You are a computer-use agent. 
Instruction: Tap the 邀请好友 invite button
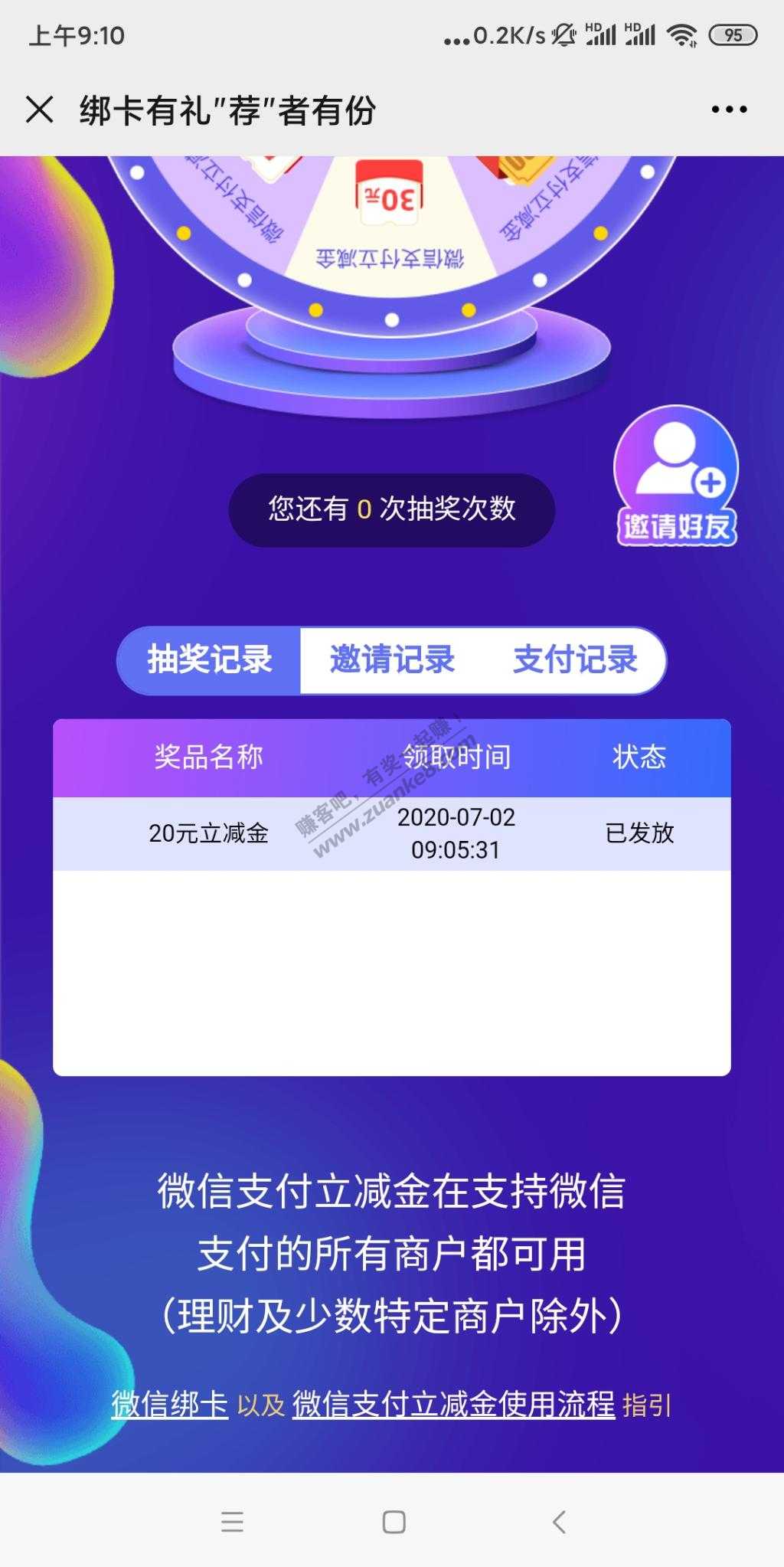tap(676, 476)
